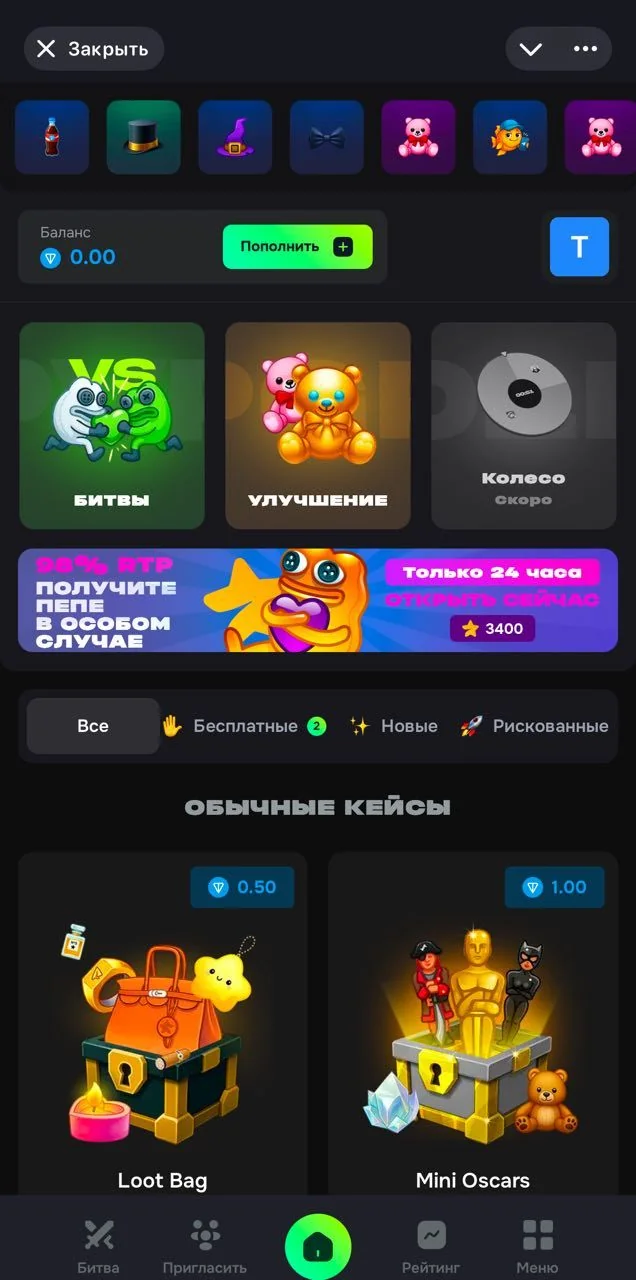Open the profile avatar with letter T
This screenshot has height=1280, width=636.
(x=579, y=247)
